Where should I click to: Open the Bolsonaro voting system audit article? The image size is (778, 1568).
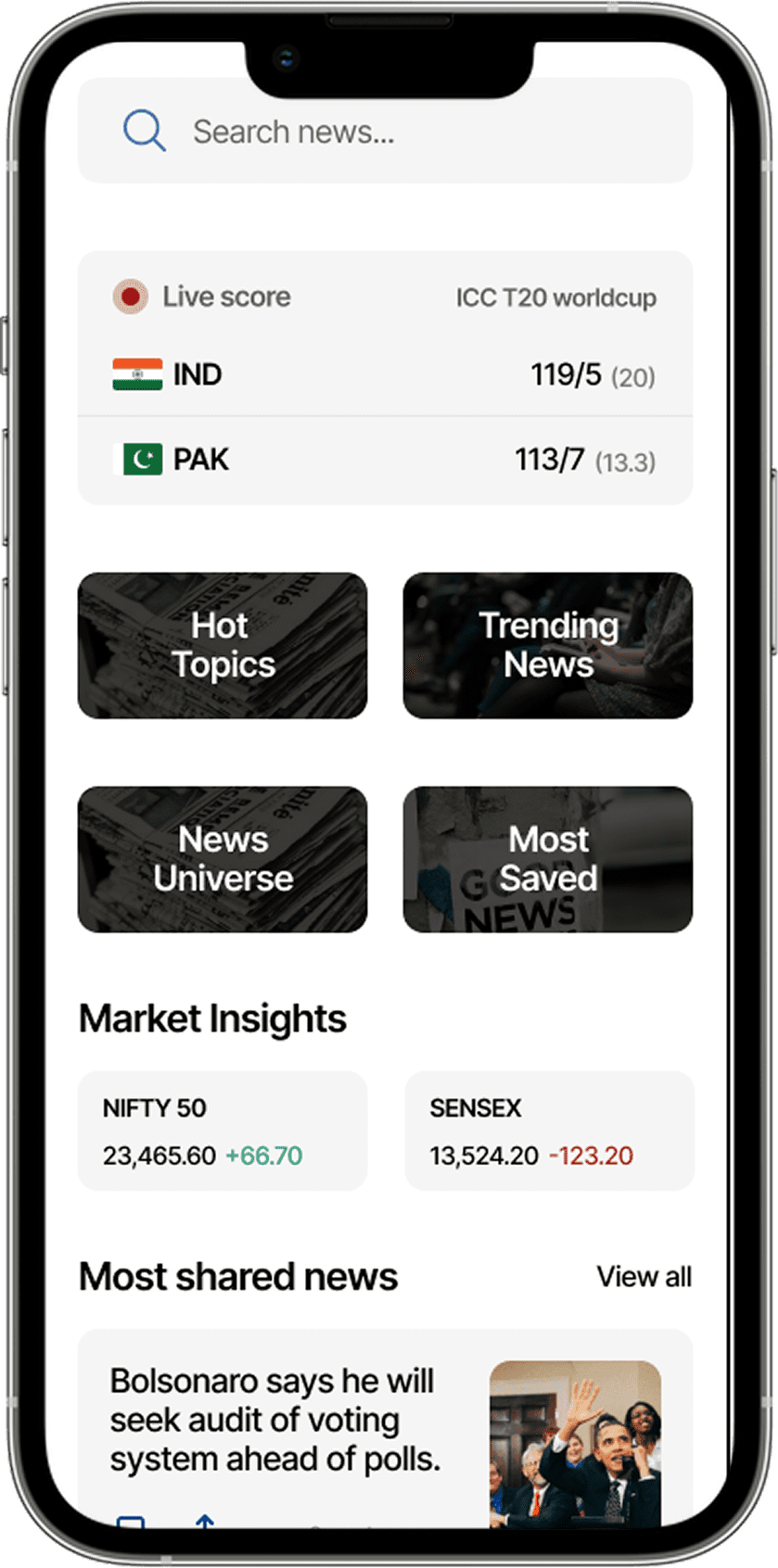tap(275, 1420)
